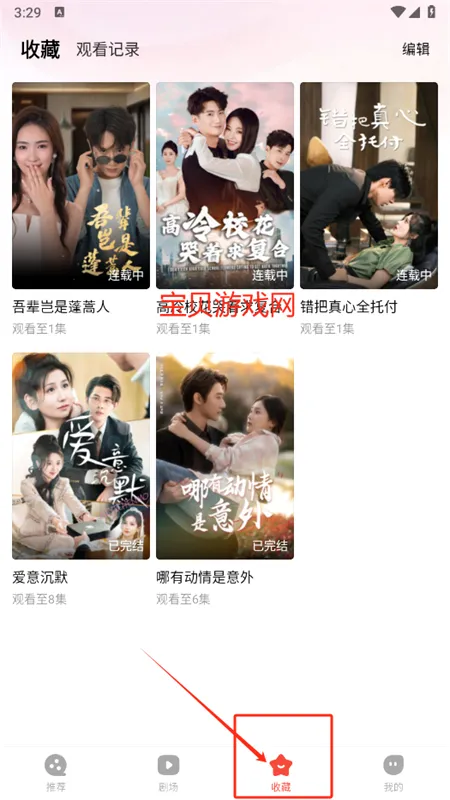
Task: Open the drama 错把真心全托付
Action: [x=369, y=186]
